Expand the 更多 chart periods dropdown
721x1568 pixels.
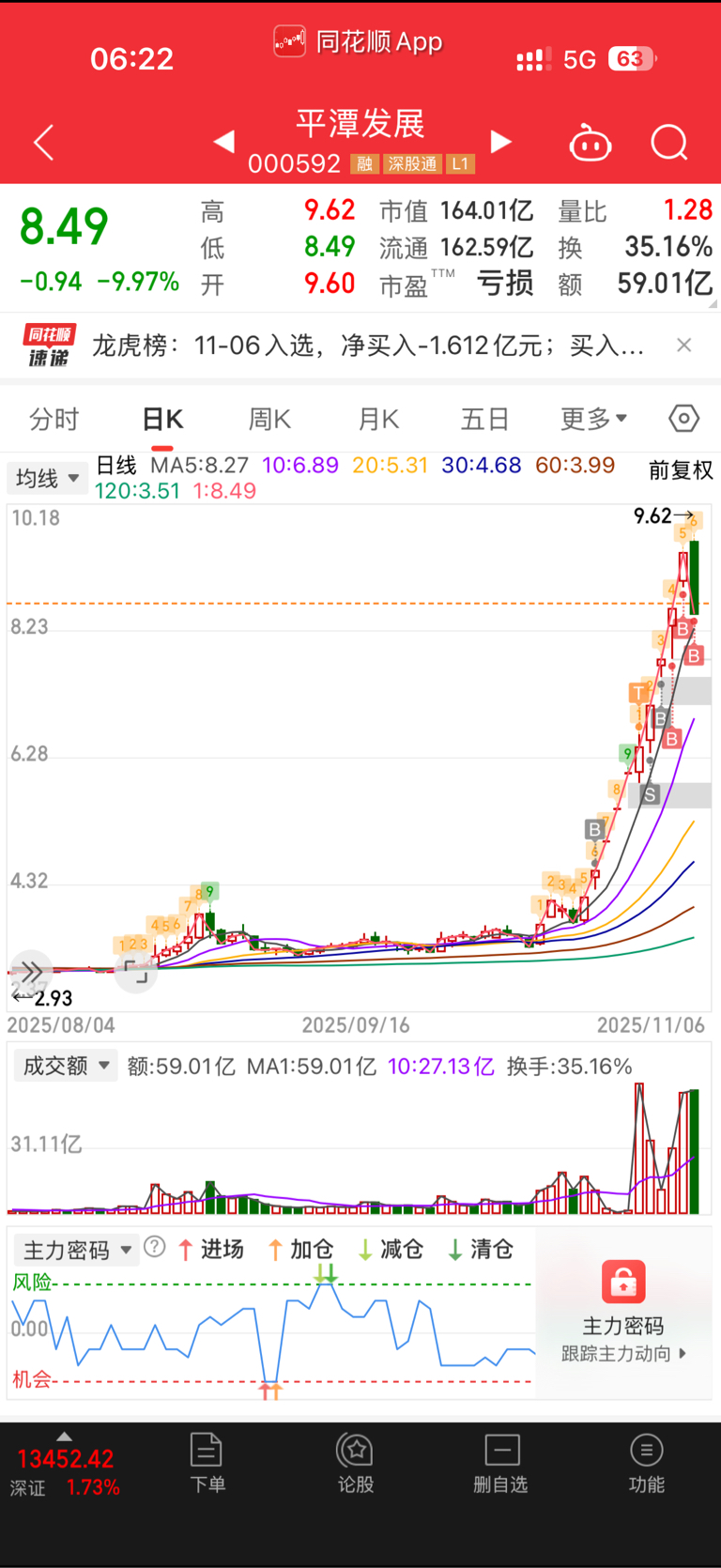point(593,419)
